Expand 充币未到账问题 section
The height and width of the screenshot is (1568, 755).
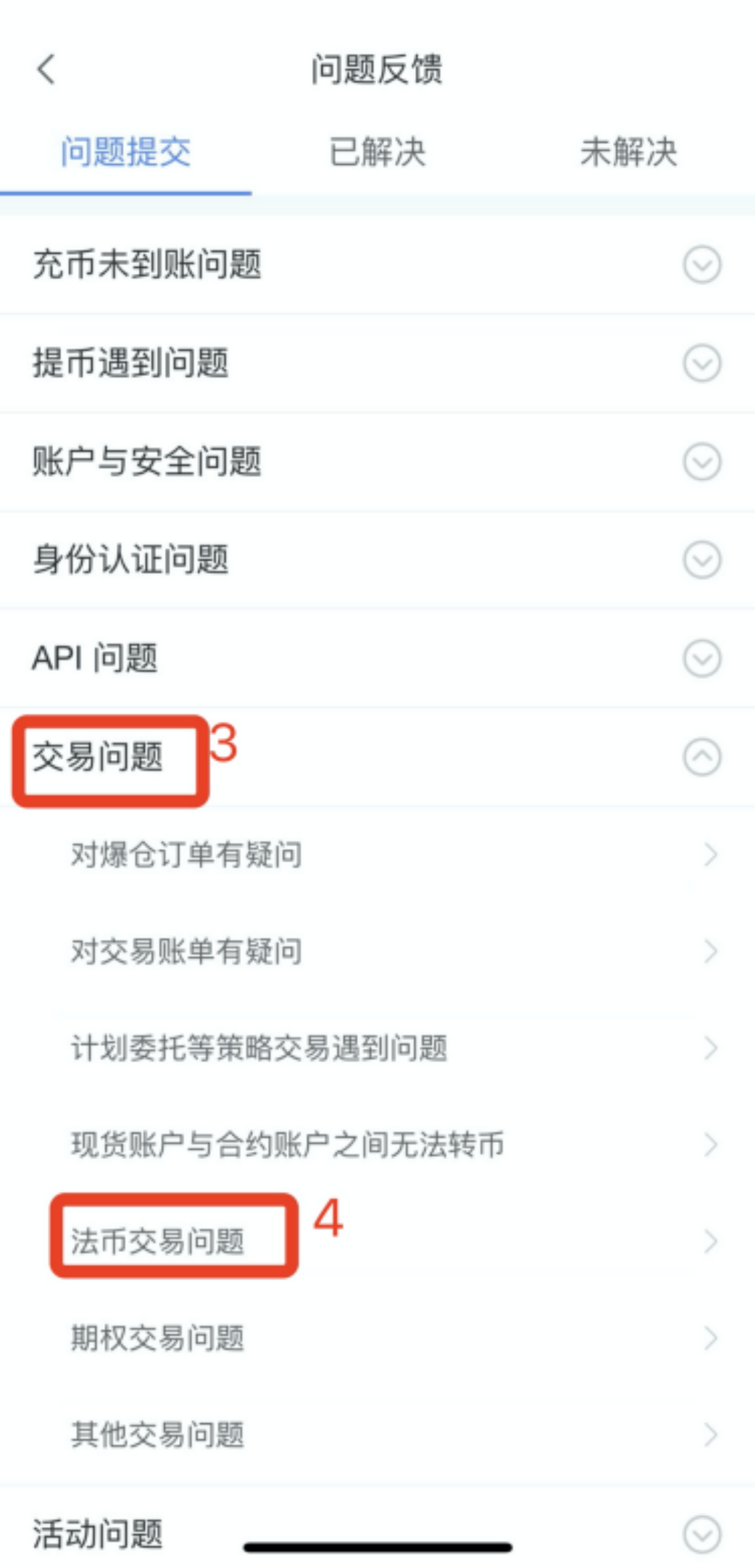[x=702, y=265]
